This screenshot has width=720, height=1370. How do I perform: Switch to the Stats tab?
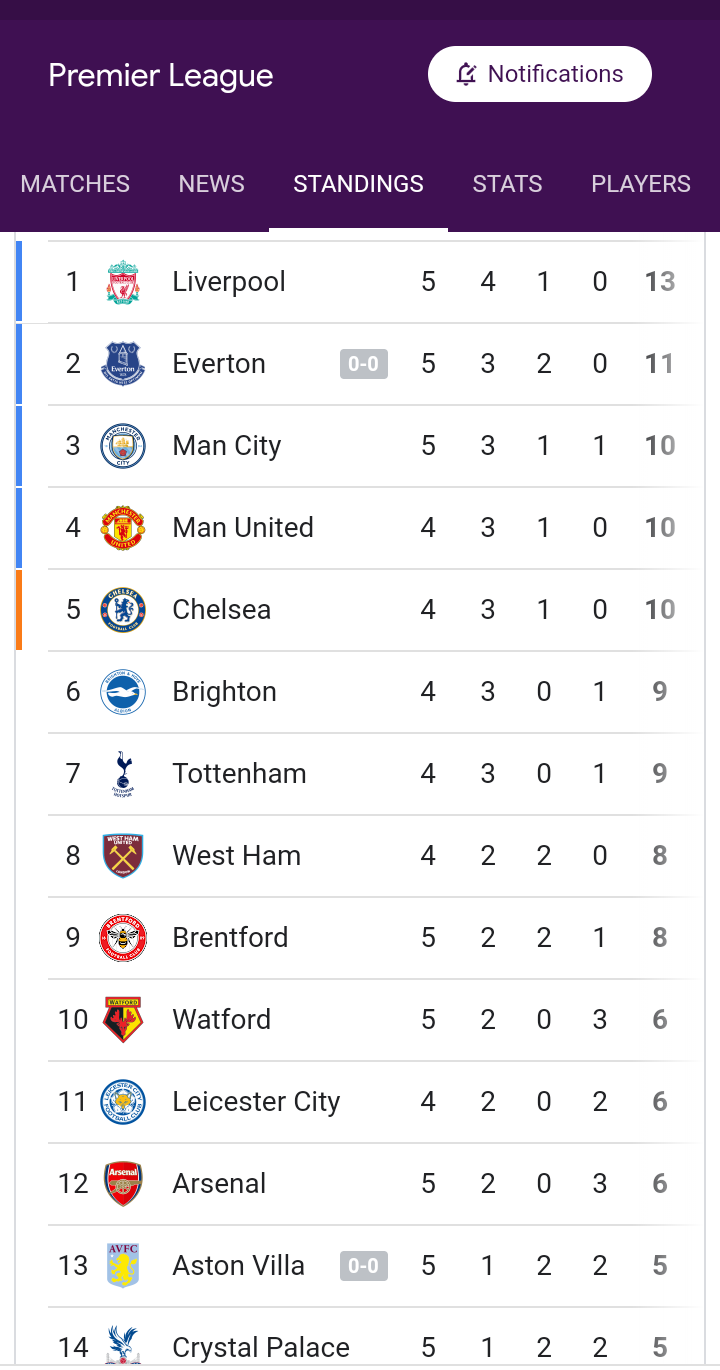(507, 184)
